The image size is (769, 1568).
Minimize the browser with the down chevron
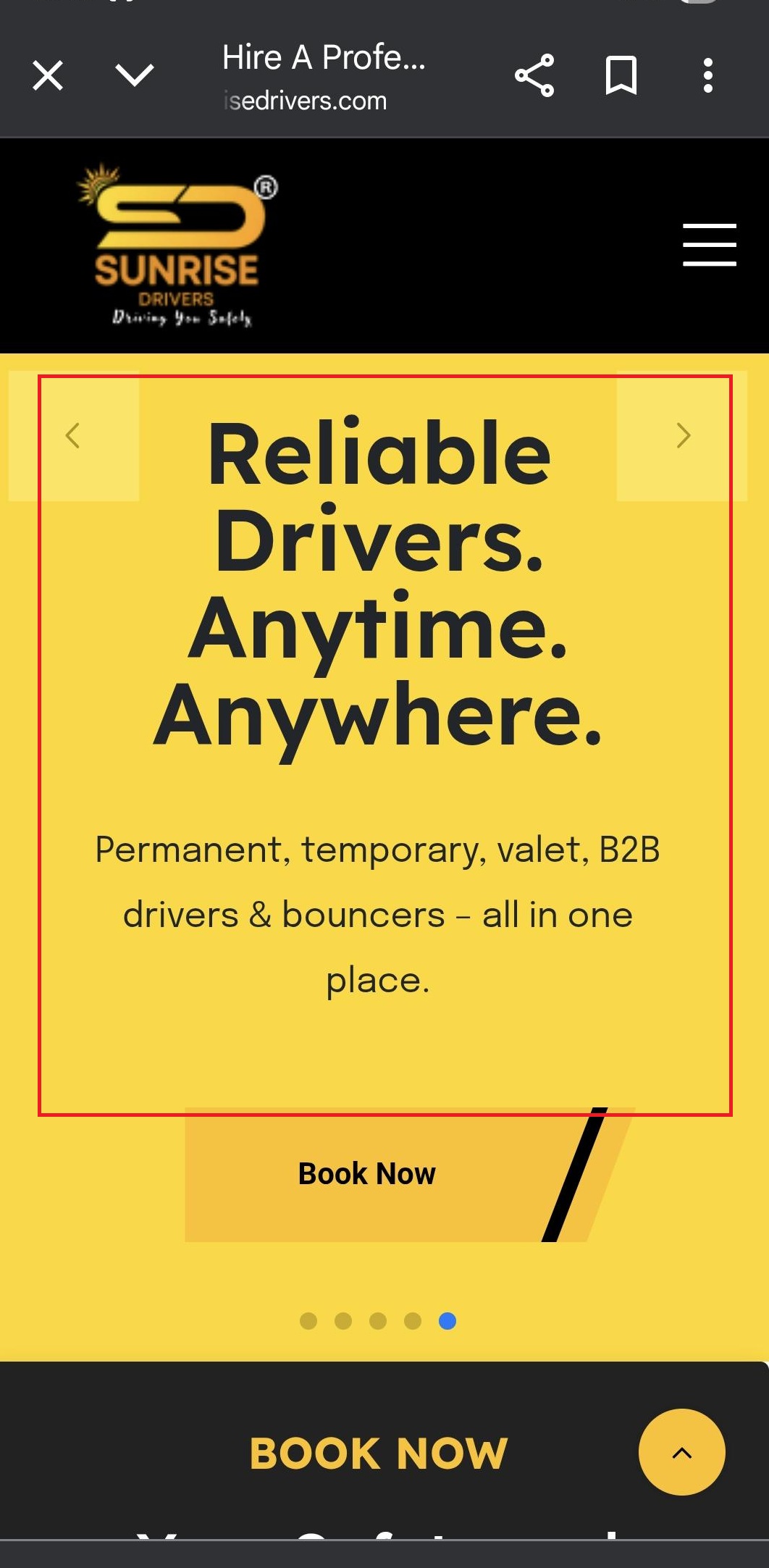coord(135,75)
